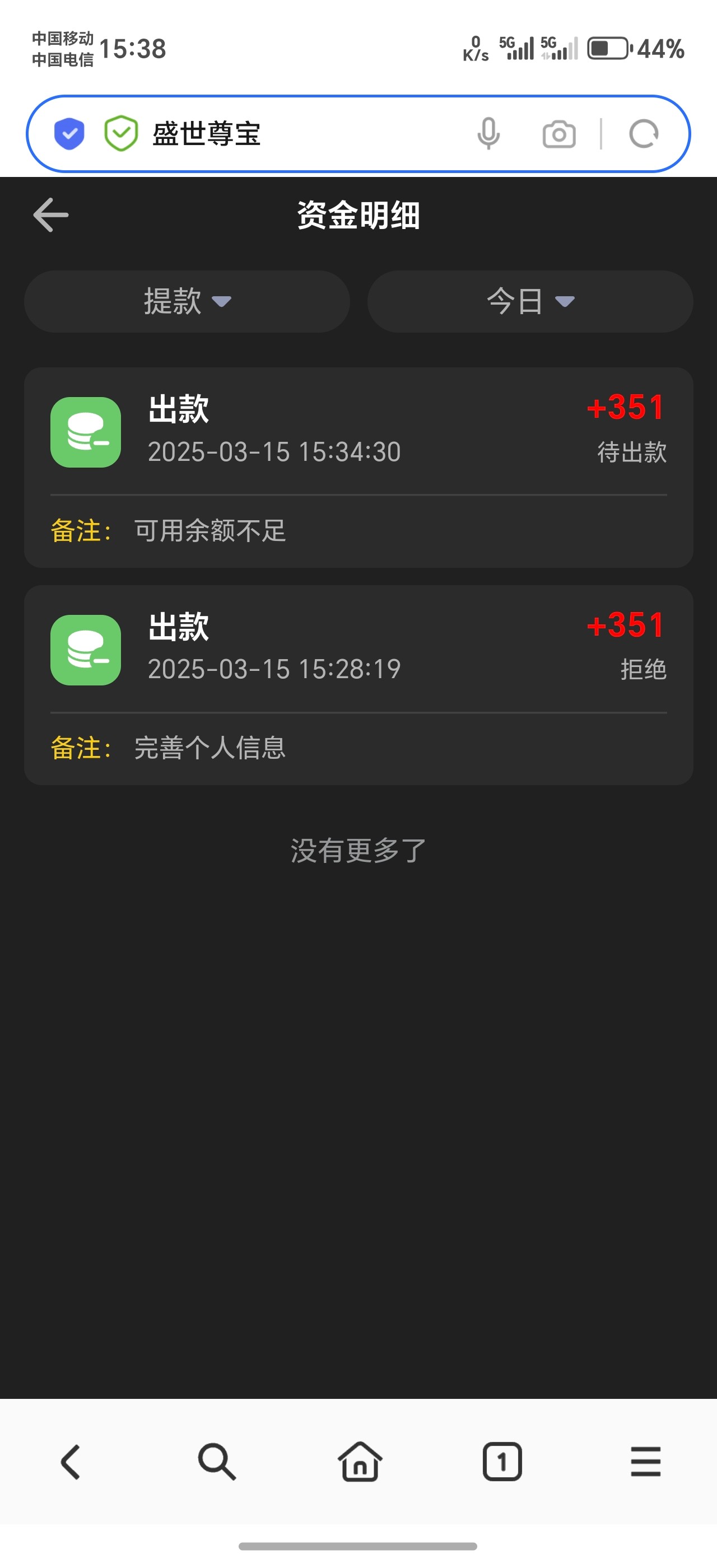Start voice search with the microphone

tap(488, 134)
